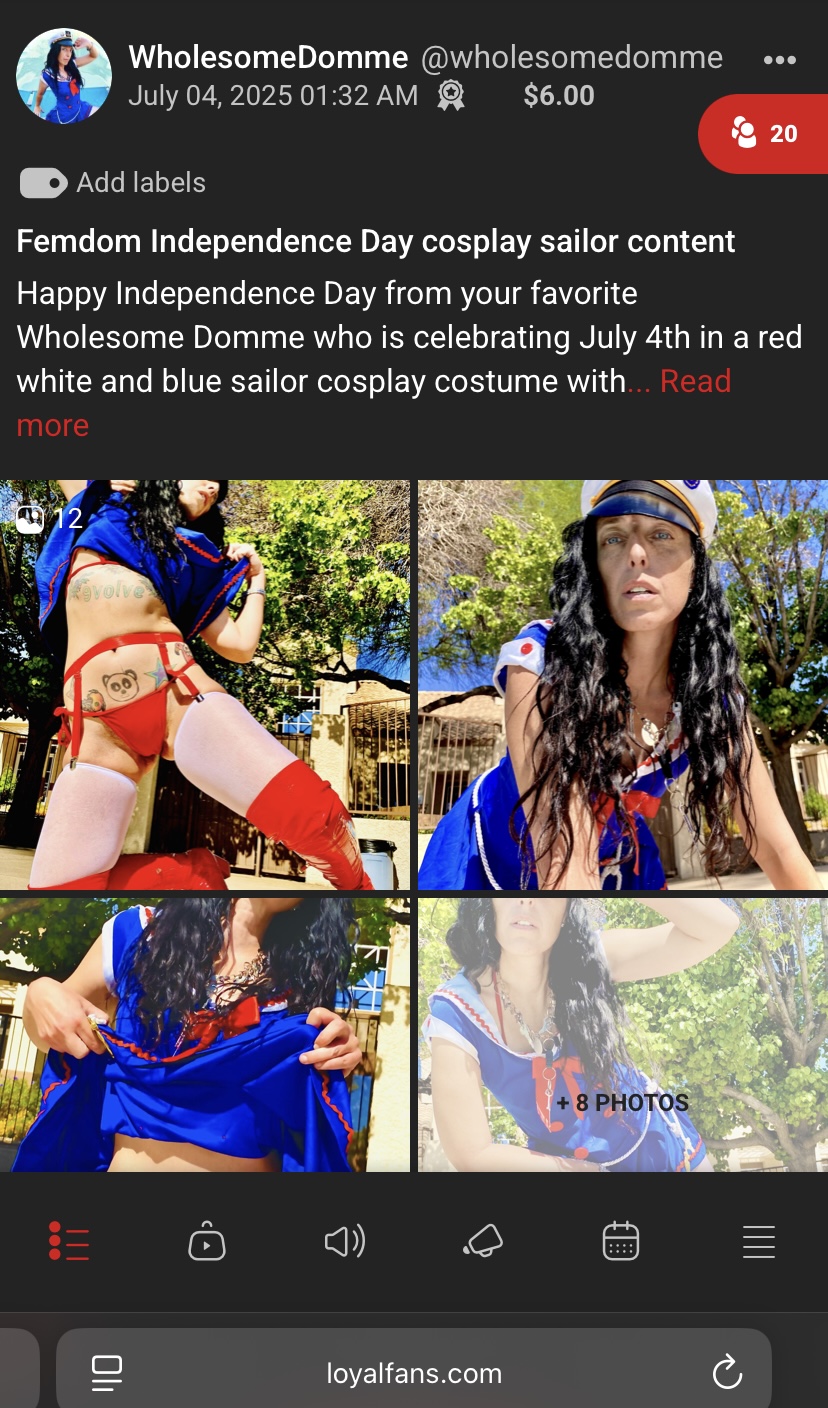The image size is (828, 1408).
Task: Open the calendar tab
Action: [x=621, y=1242]
